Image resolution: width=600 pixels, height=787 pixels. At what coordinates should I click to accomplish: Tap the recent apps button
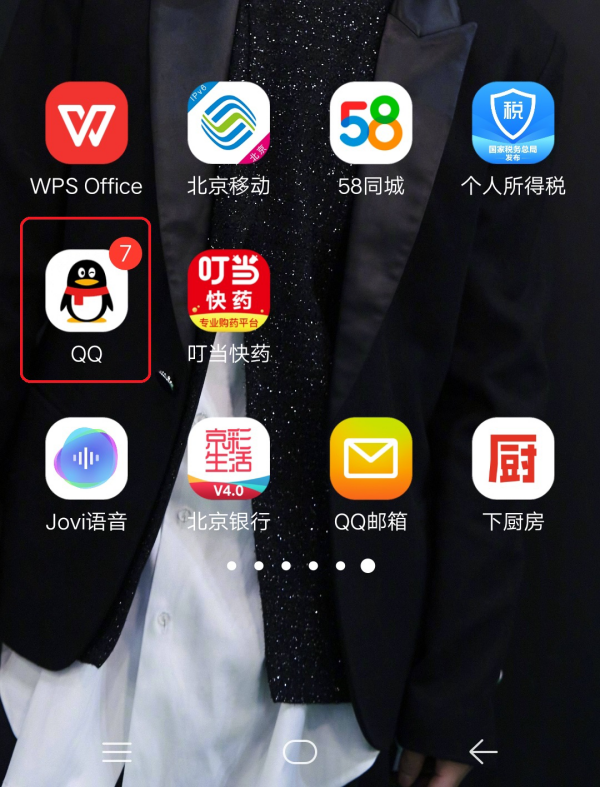click(x=117, y=752)
